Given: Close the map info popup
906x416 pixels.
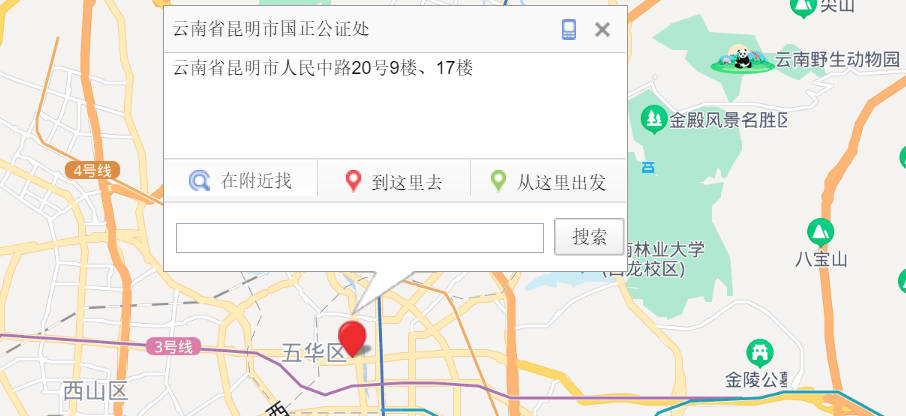Looking at the screenshot, I should coord(602,29).
